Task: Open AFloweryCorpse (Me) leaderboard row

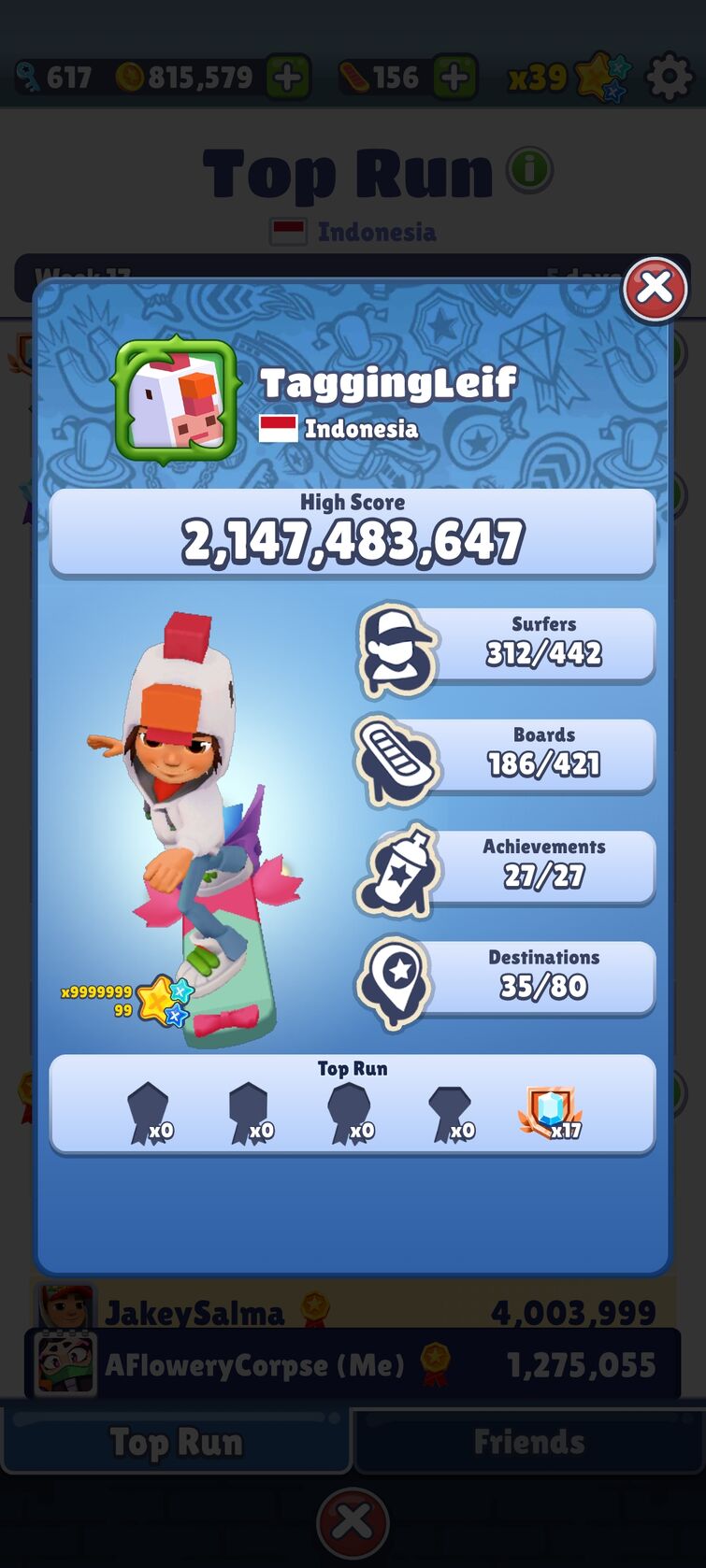Action: point(353,1365)
